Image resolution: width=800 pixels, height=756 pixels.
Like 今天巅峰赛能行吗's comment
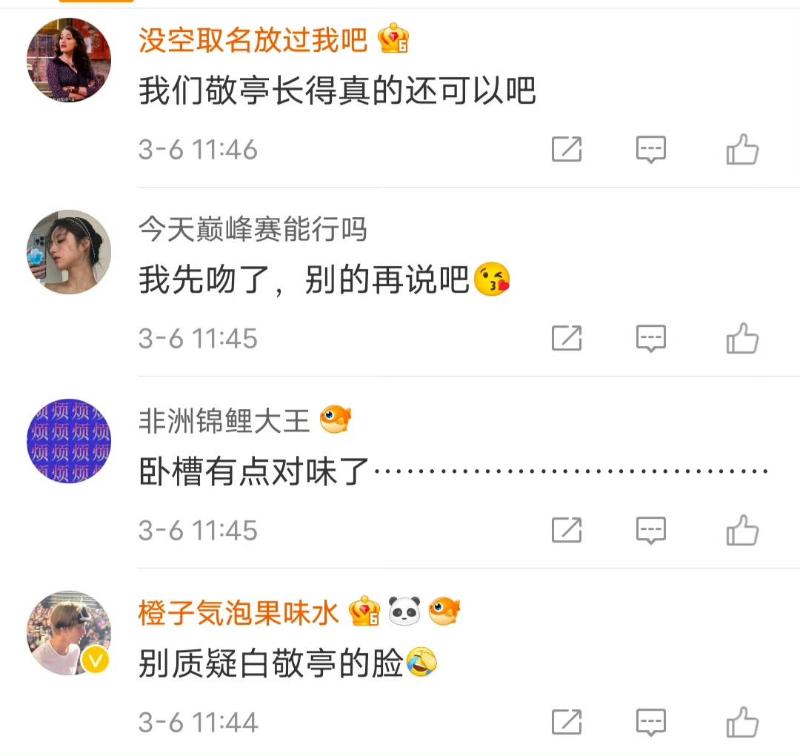[x=742, y=338]
